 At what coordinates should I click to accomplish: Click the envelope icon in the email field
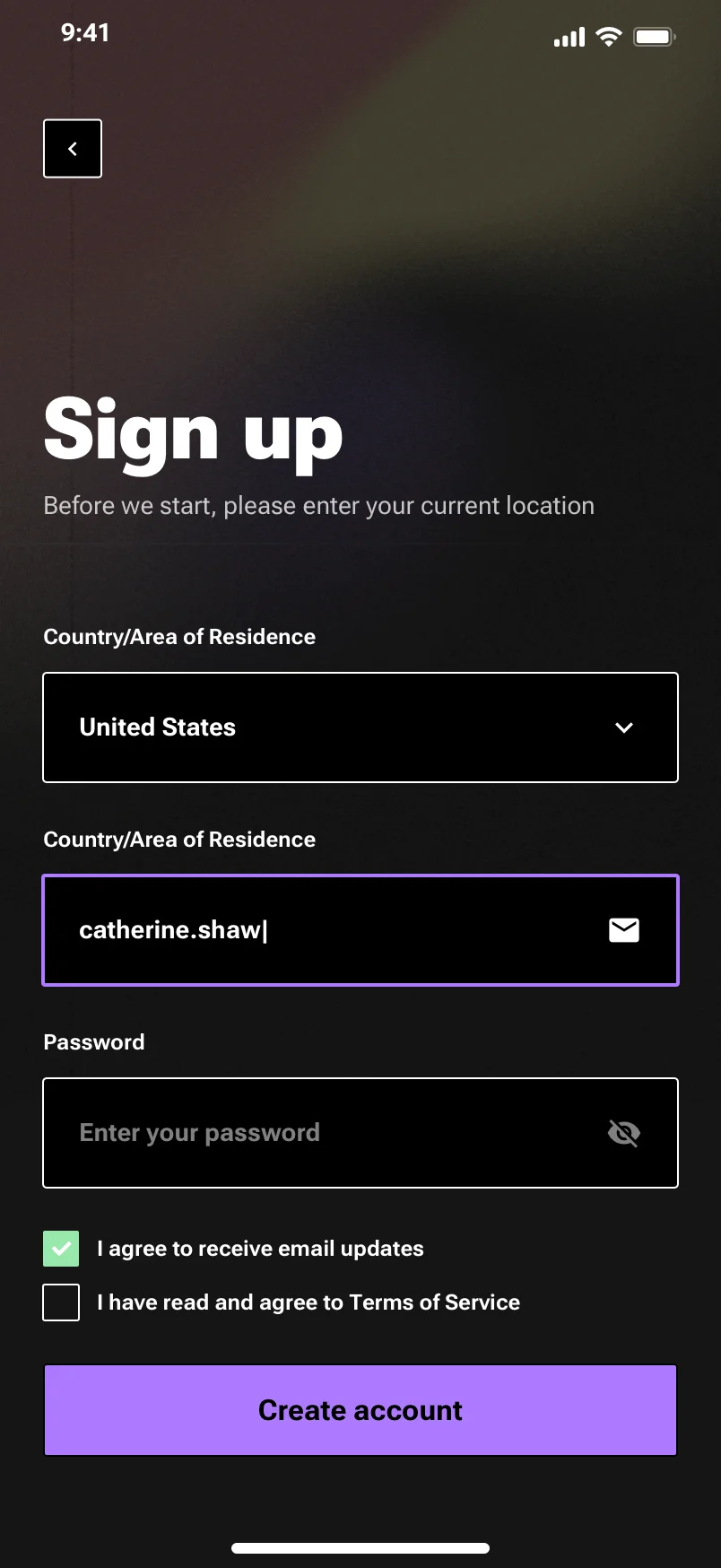[623, 930]
